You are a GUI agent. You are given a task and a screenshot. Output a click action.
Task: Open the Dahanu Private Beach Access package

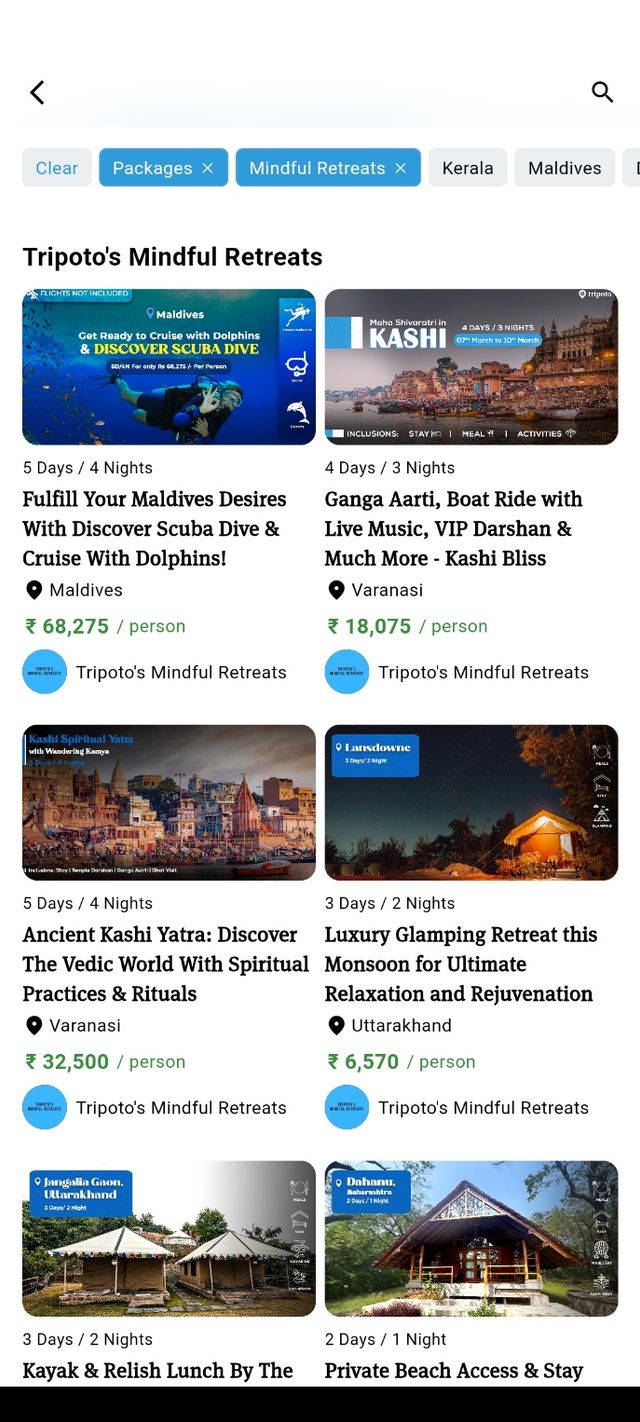[x=471, y=1238]
